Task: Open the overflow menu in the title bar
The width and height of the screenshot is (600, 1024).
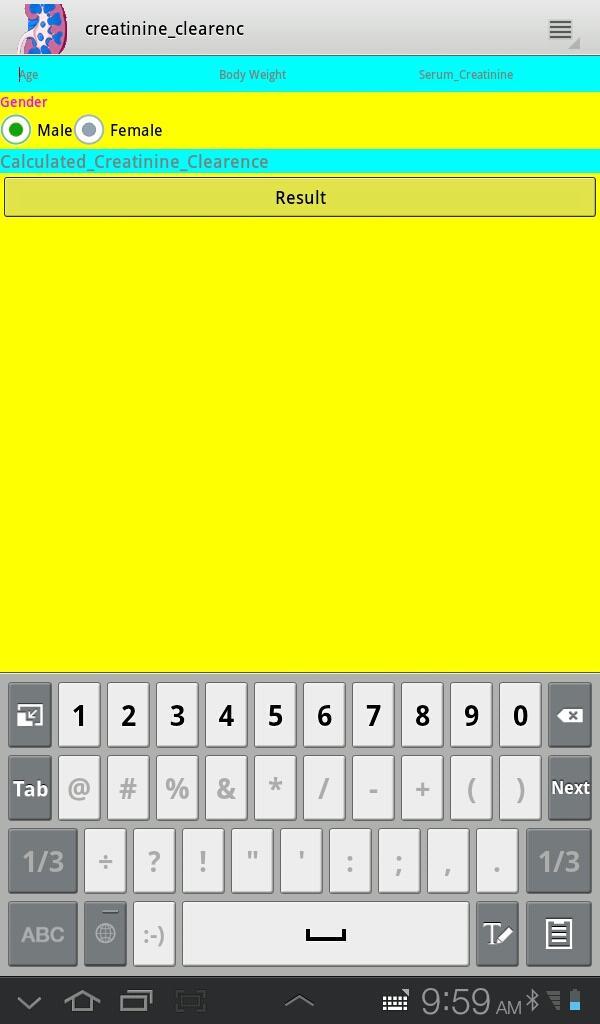Action: [561, 29]
